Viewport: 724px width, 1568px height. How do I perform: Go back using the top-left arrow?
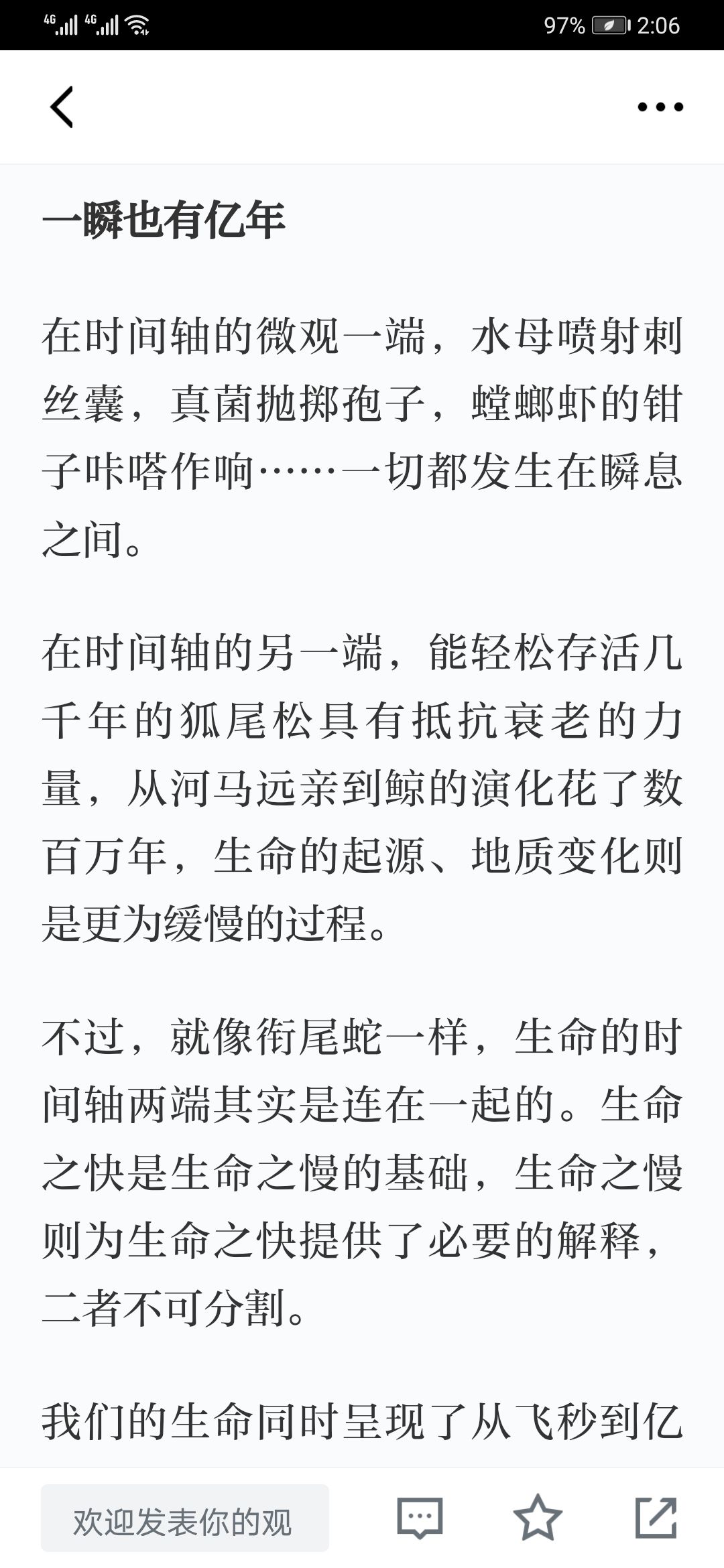click(62, 107)
